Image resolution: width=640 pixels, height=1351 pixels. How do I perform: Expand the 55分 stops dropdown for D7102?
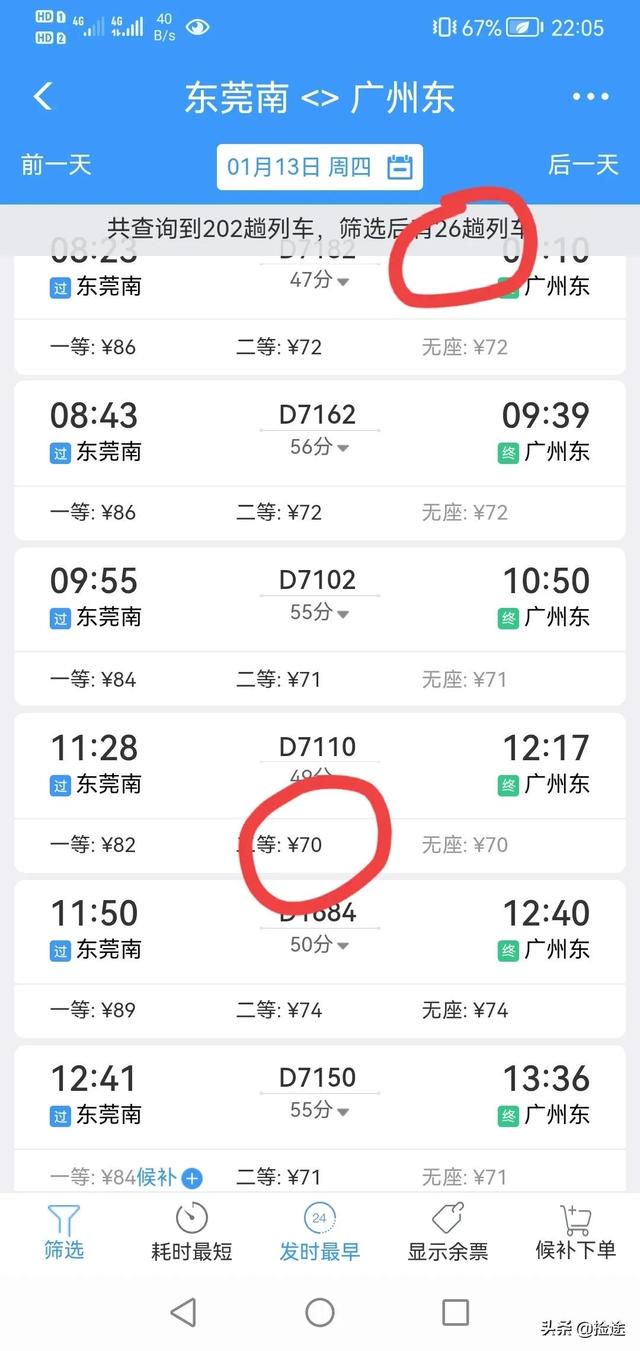[x=319, y=612]
